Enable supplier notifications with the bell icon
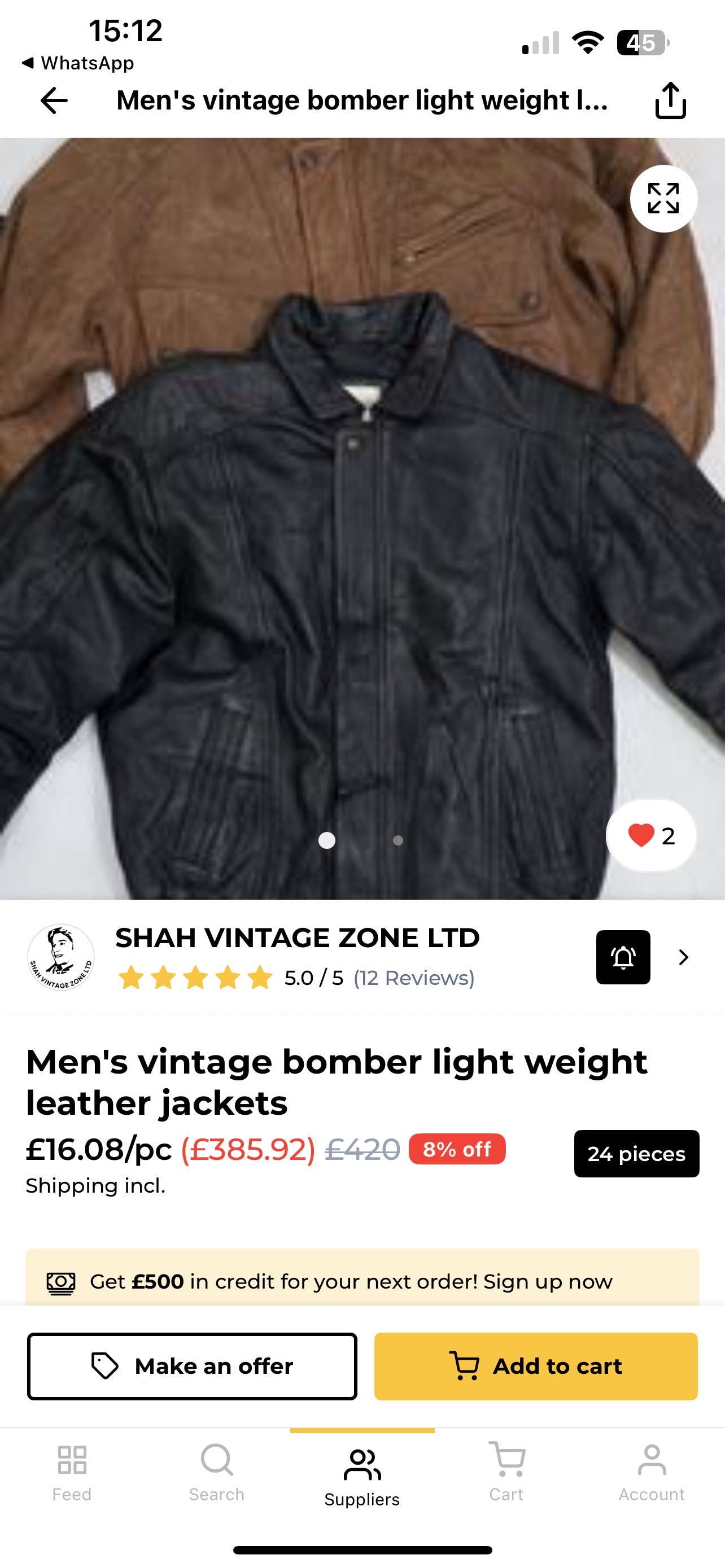 coord(623,957)
